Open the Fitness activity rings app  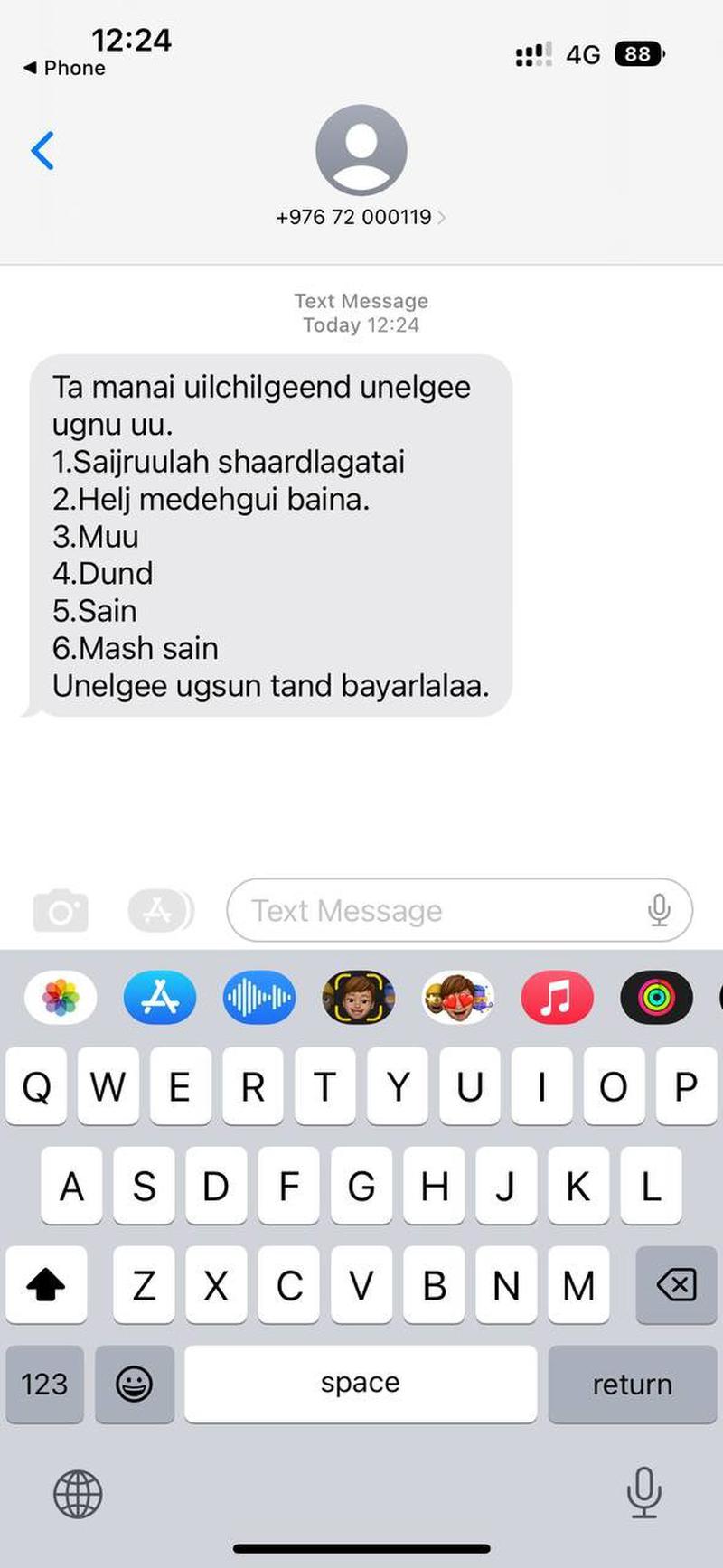click(657, 998)
